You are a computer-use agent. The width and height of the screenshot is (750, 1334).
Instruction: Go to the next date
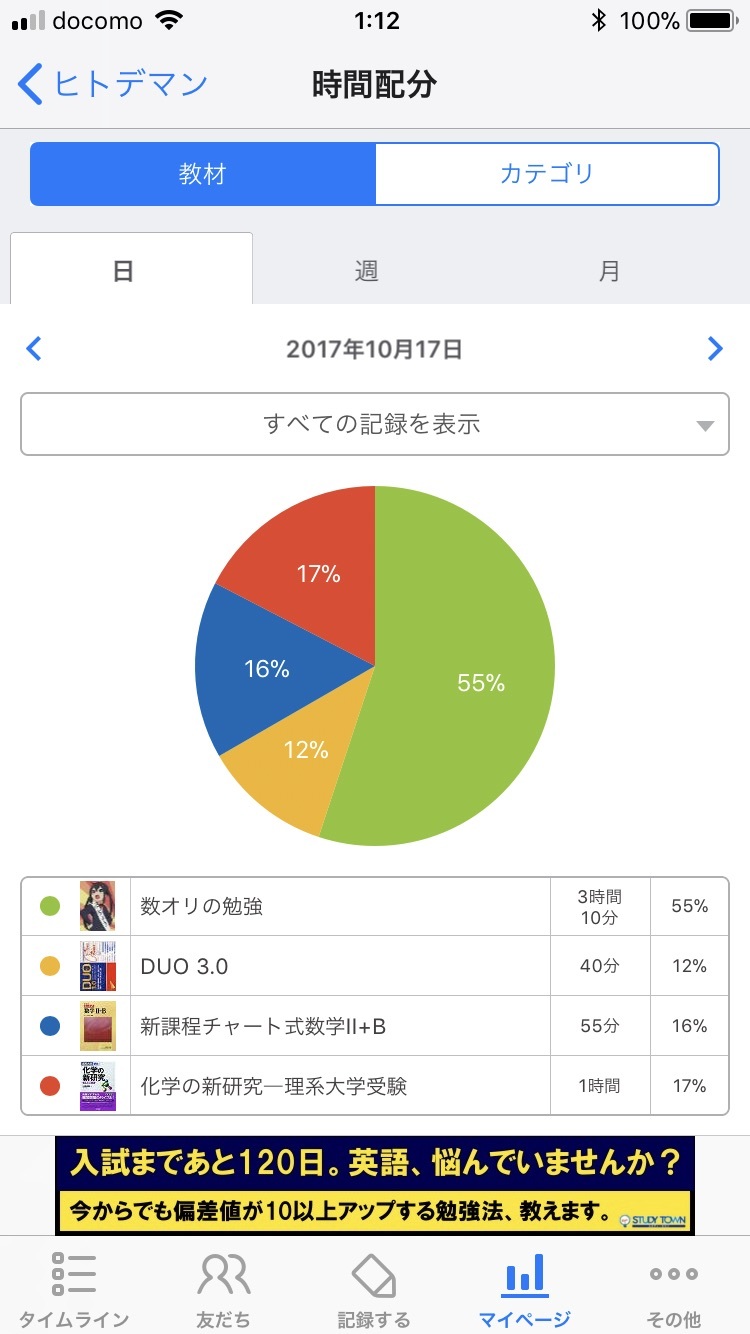pyautogui.click(x=715, y=349)
